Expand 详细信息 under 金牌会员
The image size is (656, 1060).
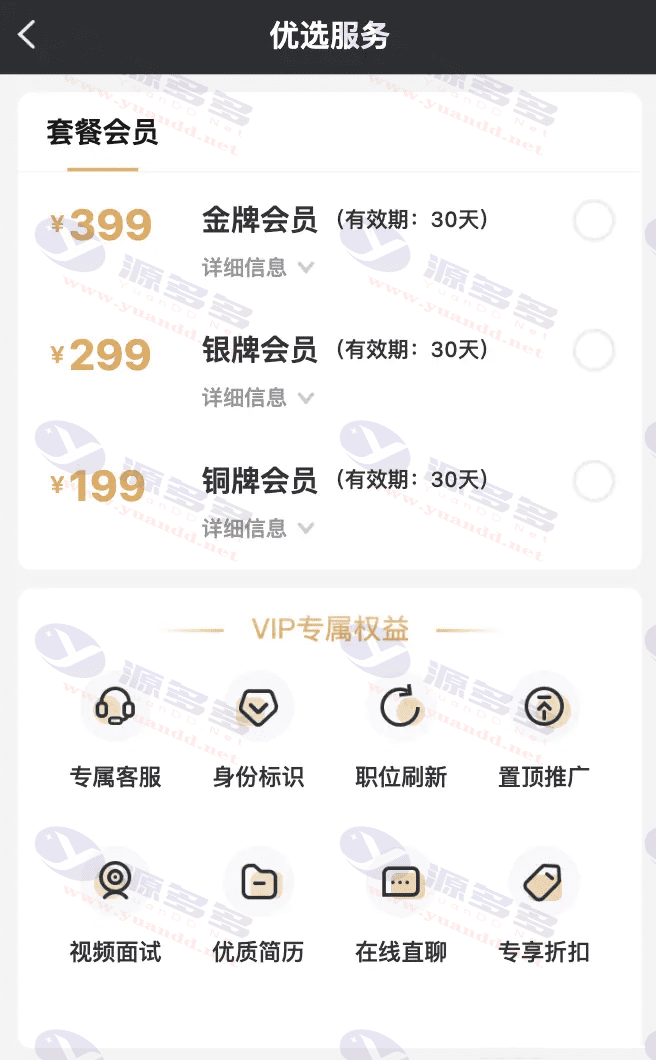click(258, 268)
